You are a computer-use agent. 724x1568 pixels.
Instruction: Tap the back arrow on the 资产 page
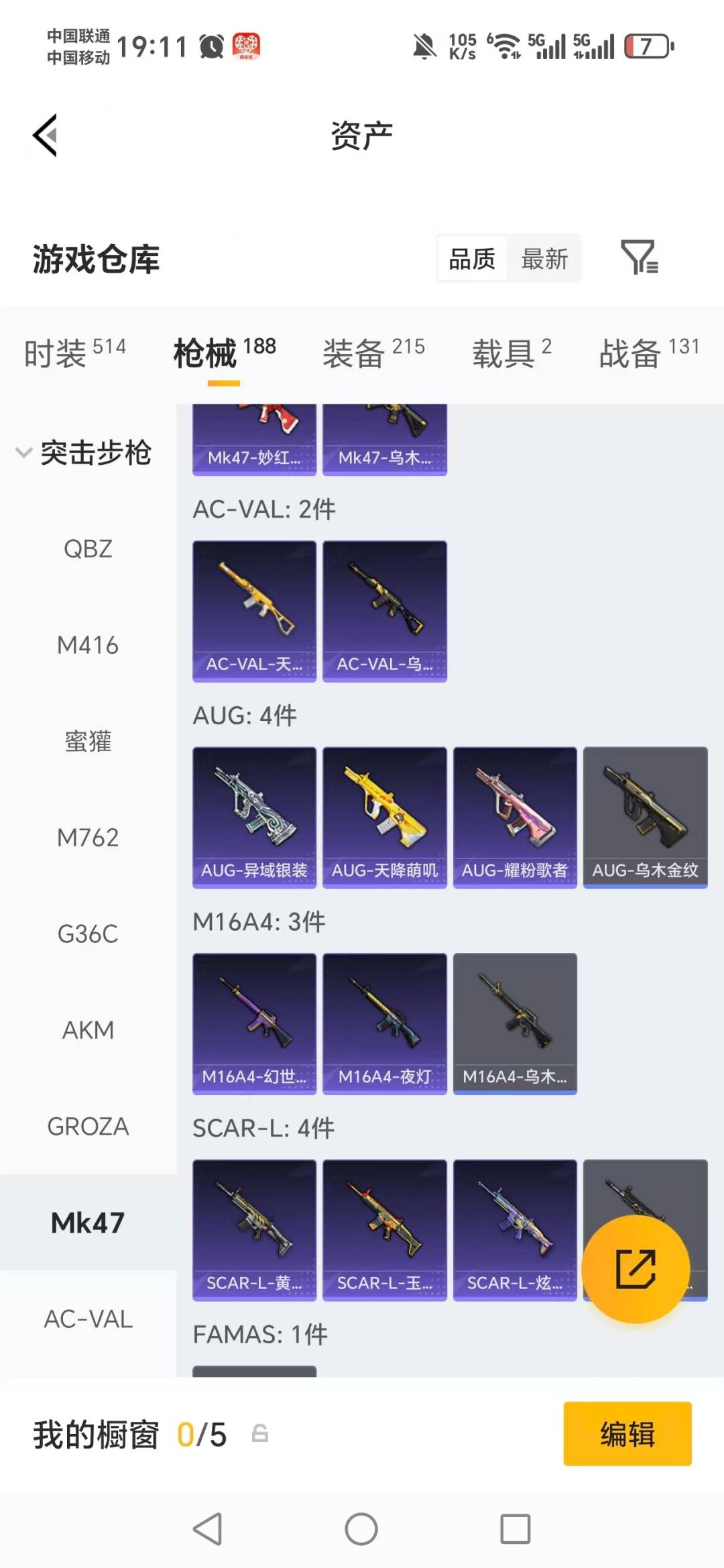[x=45, y=134]
